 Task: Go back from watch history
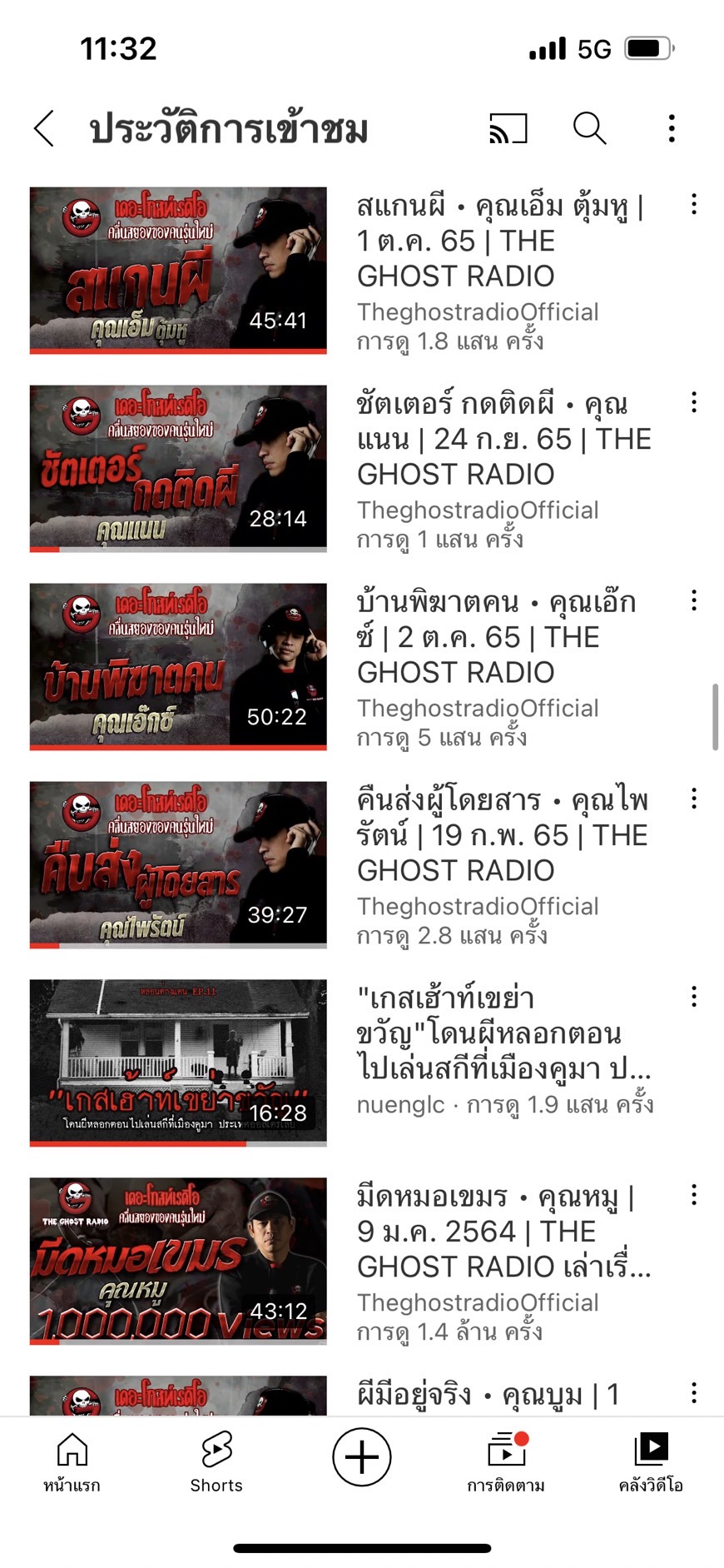tap(45, 129)
